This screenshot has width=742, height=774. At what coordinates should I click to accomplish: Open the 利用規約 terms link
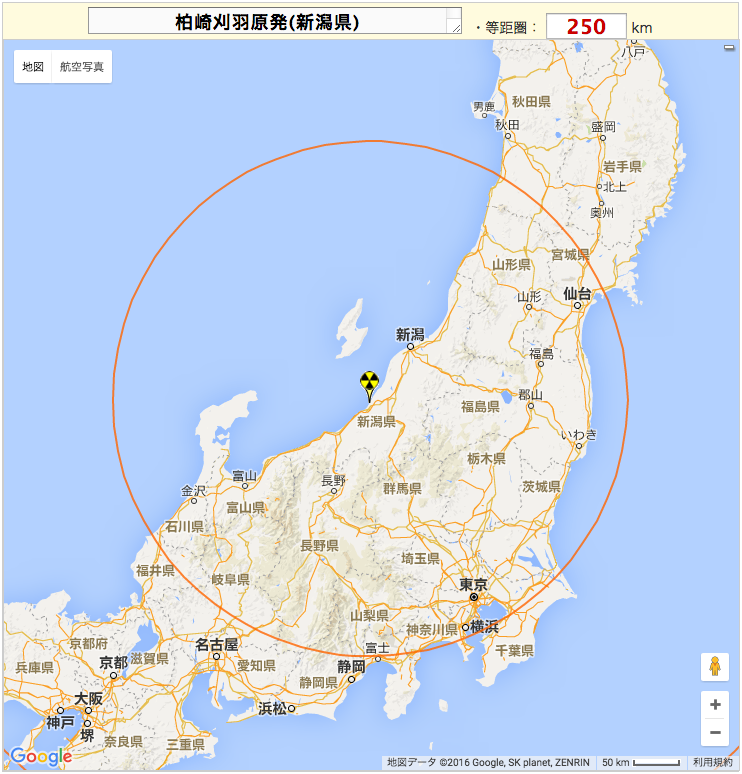point(712,762)
